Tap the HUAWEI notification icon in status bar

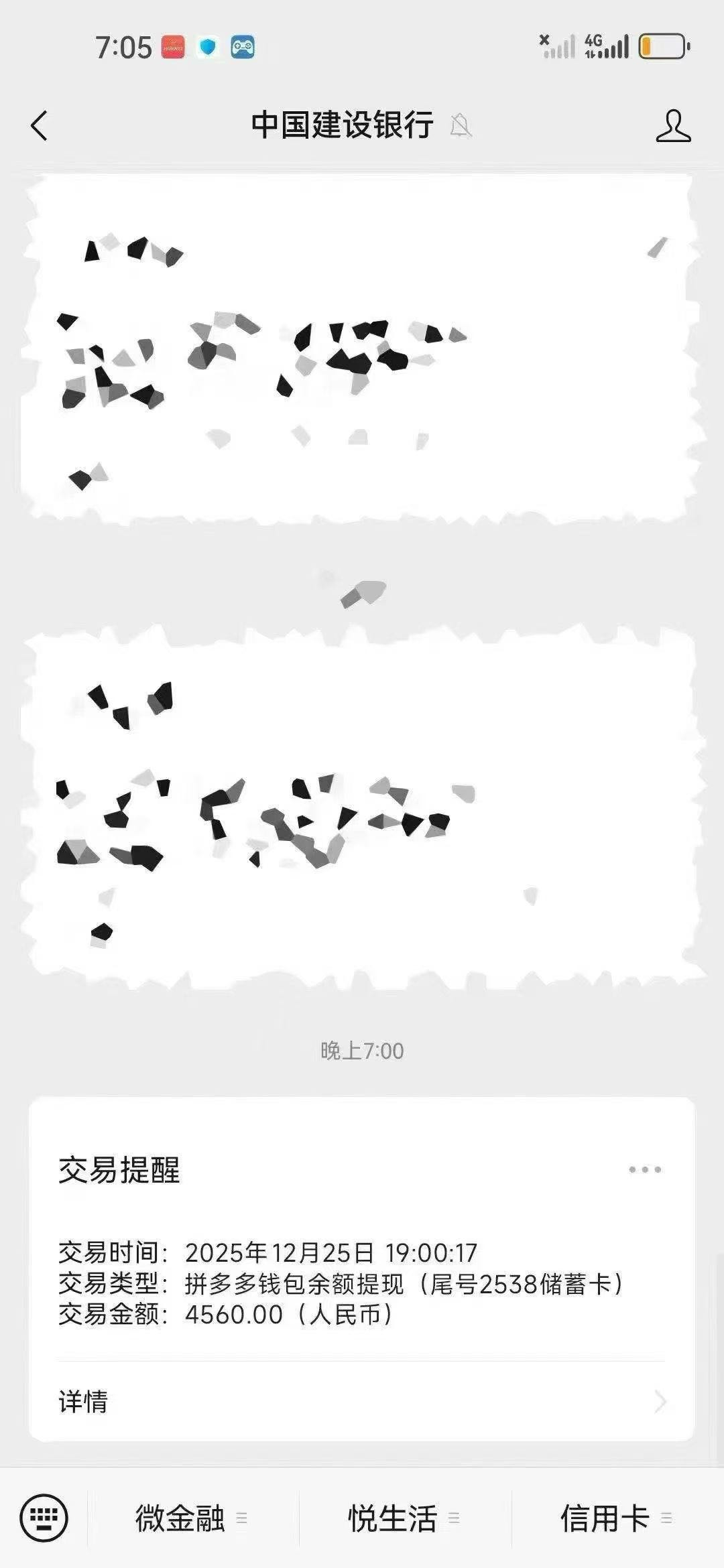coord(172,47)
